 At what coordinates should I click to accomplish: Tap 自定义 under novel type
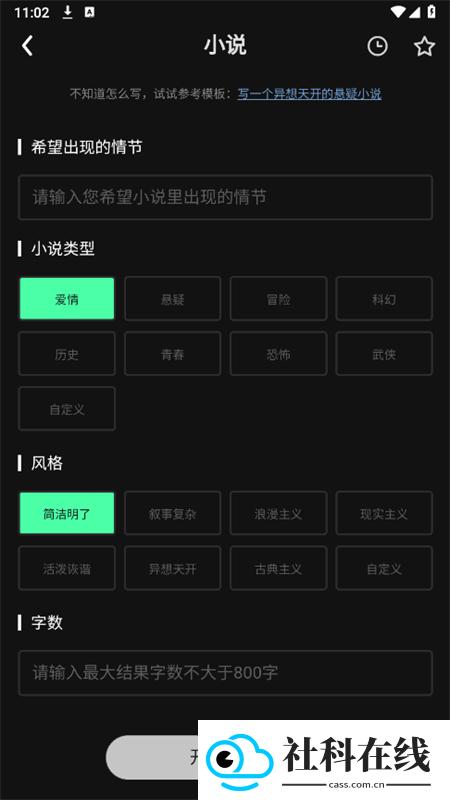pos(67,409)
